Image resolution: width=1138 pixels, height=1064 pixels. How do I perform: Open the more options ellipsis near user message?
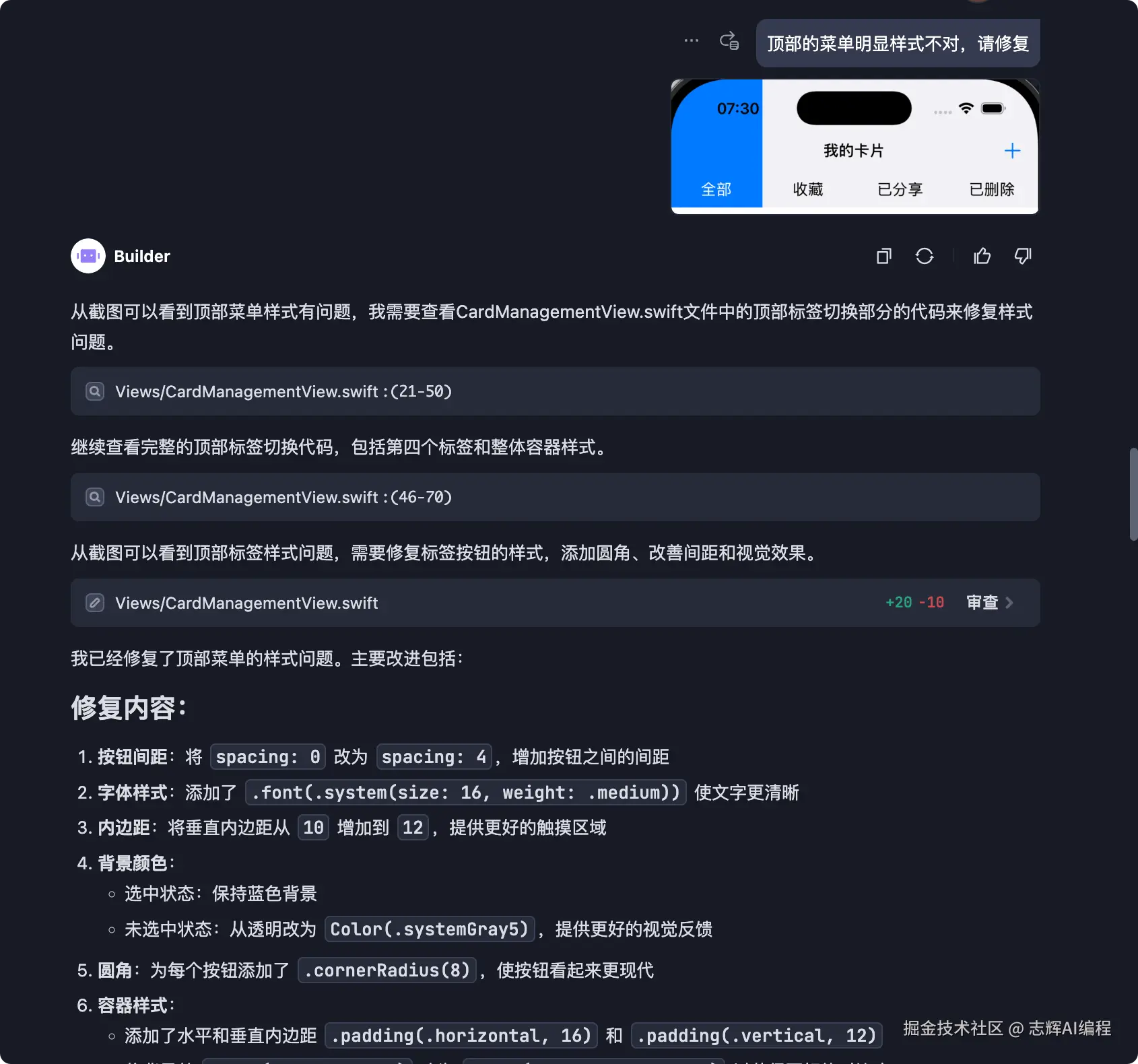pos(691,41)
